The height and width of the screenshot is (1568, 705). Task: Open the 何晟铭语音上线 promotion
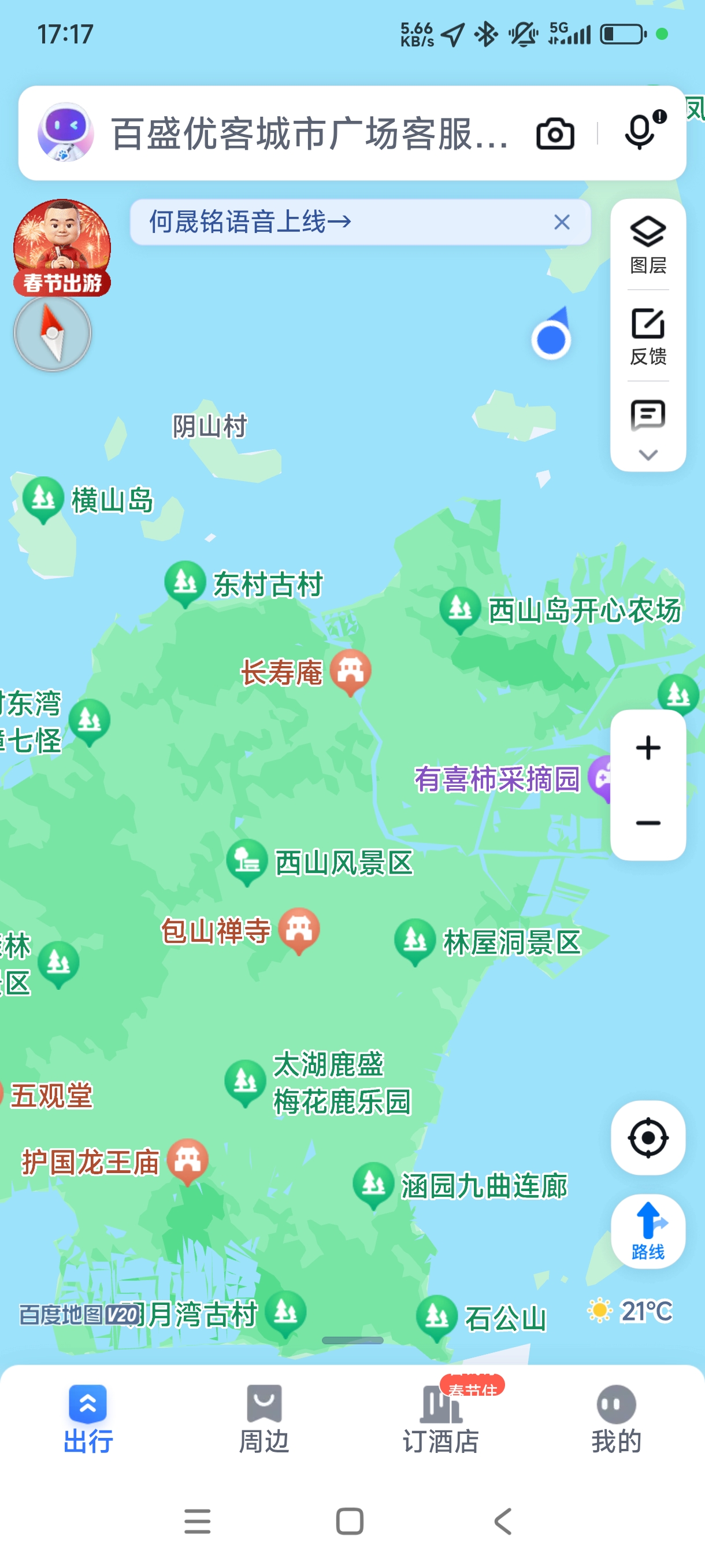pyautogui.click(x=250, y=222)
